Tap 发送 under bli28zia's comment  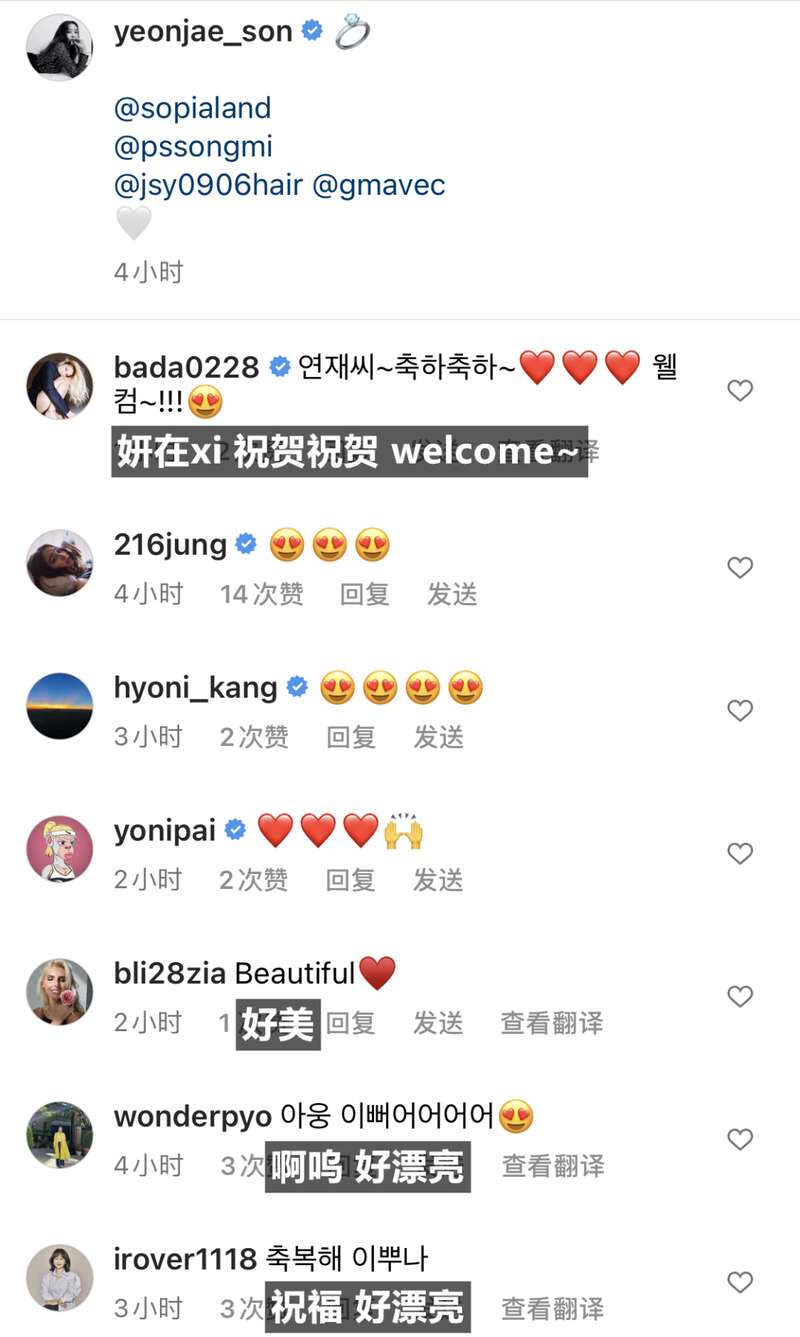[438, 1023]
